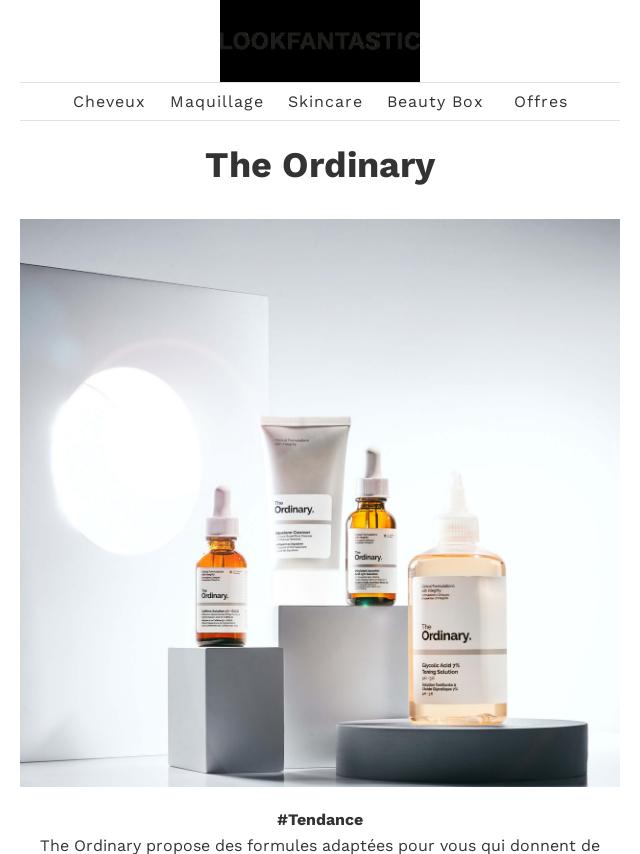The height and width of the screenshot is (854, 640).
Task: Open The Ordinary products banner image
Action: point(320,503)
